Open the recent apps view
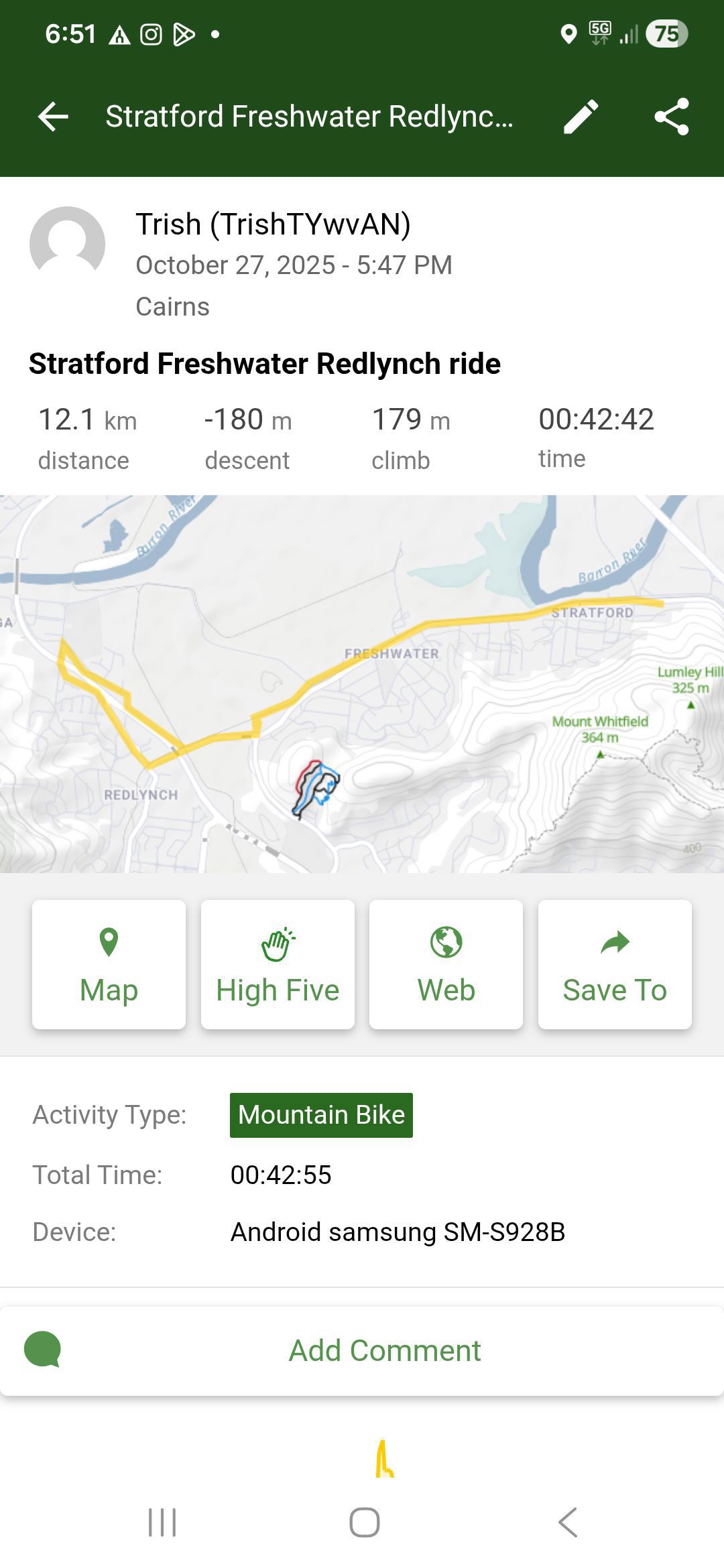This screenshot has width=724, height=1568. pos(162,1522)
